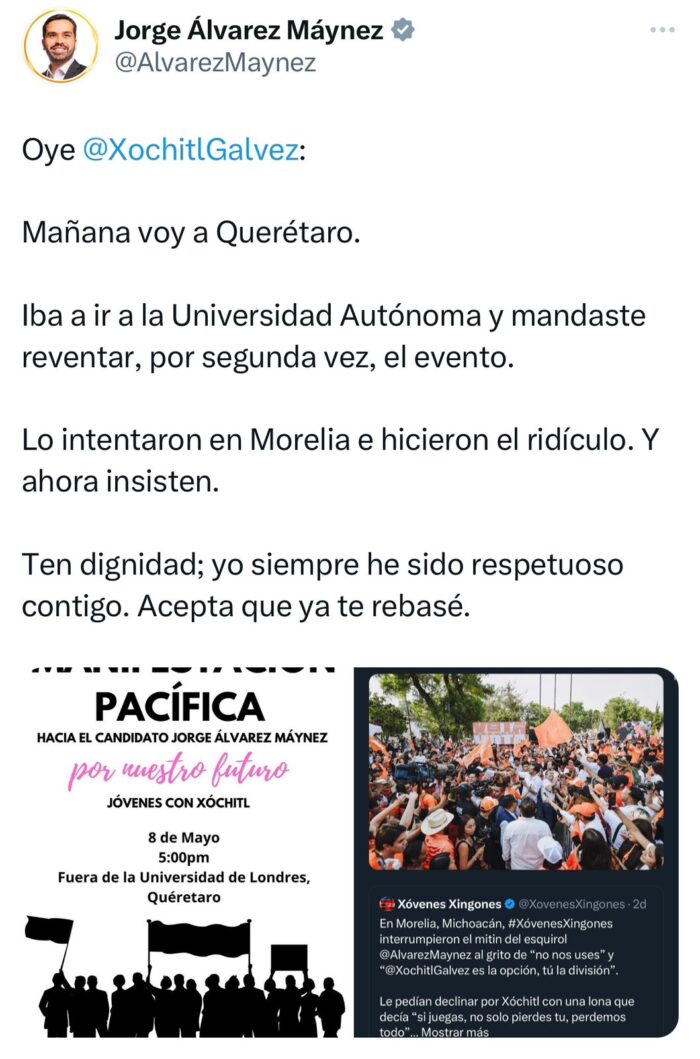Open the tweet's overflow menu
The height and width of the screenshot is (1059, 700).
pyautogui.click(x=661, y=30)
